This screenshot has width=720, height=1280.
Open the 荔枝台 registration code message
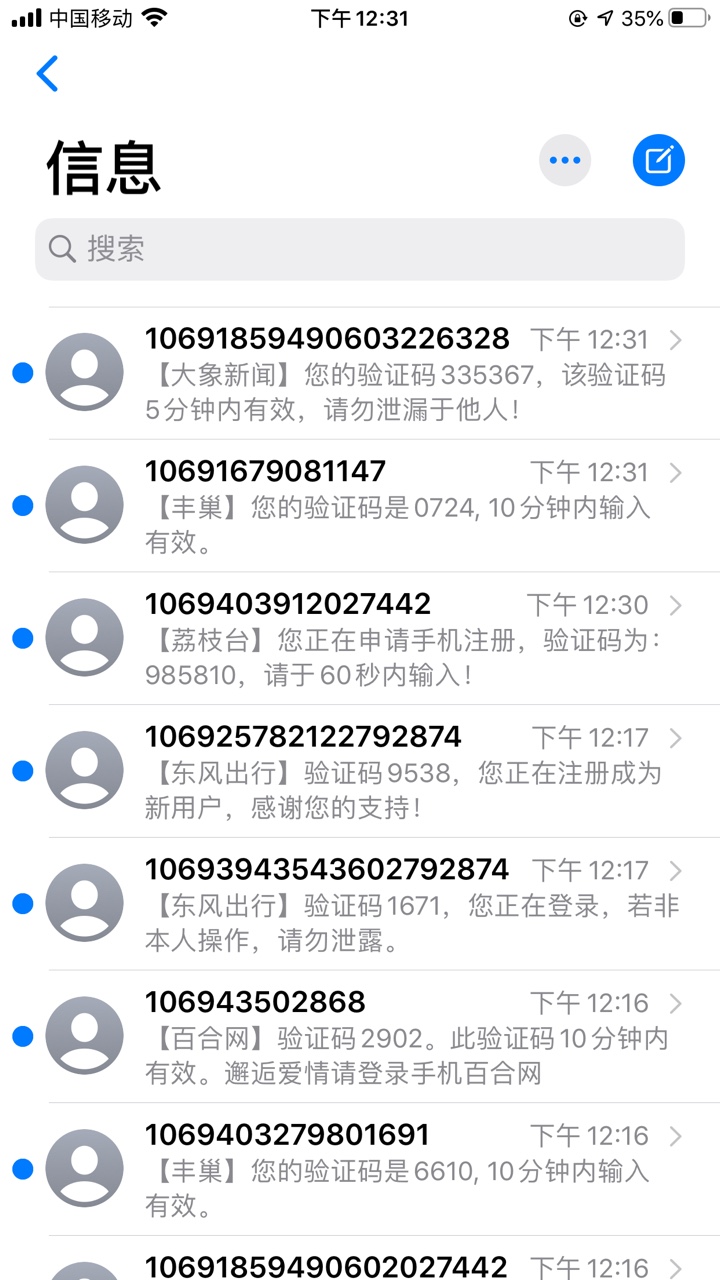pyautogui.click(x=360, y=639)
